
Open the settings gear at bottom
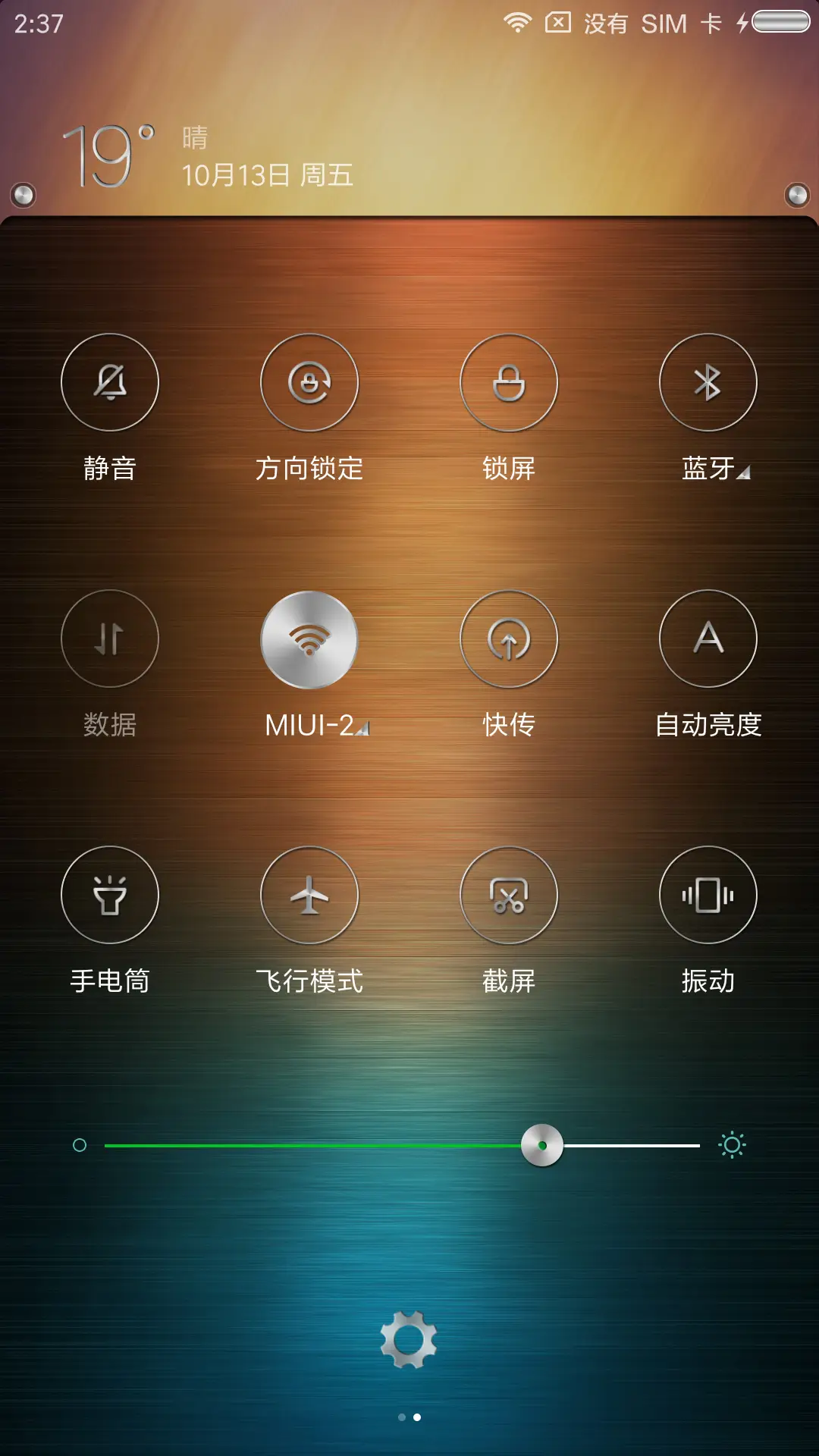409,1339
